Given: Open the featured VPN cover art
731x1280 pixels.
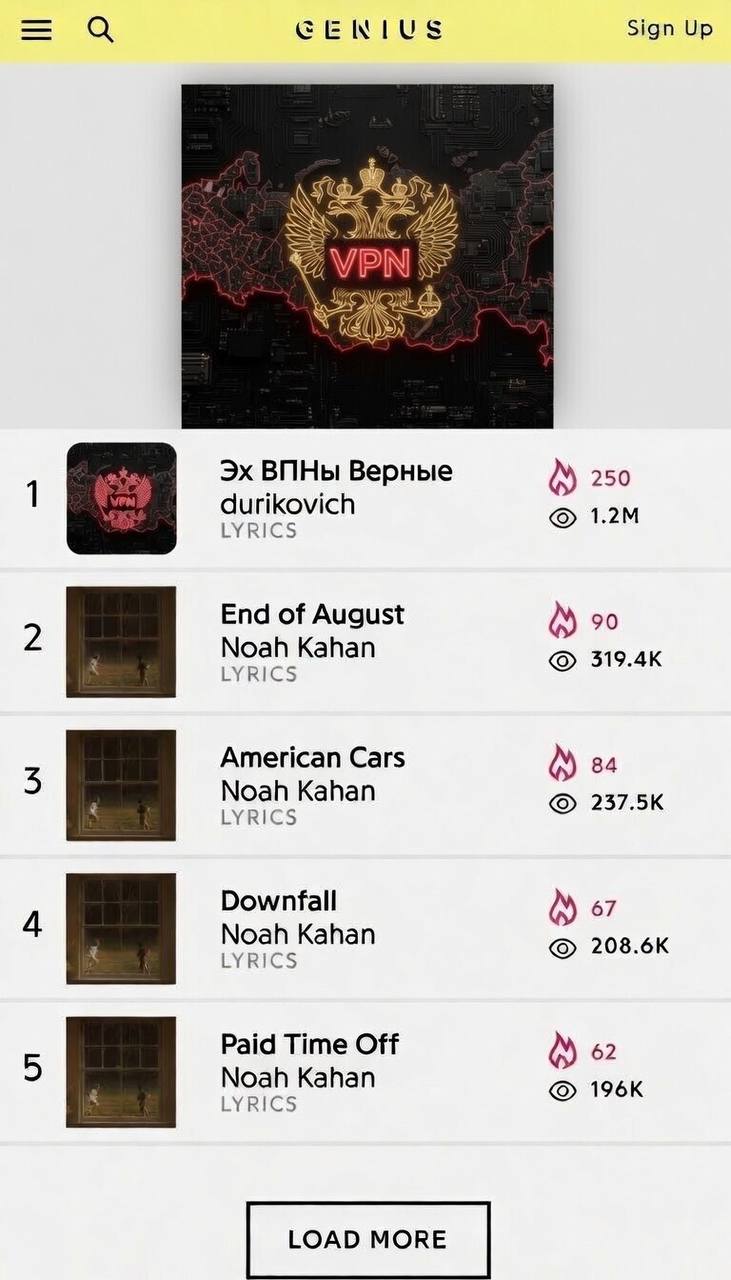Looking at the screenshot, I should point(367,256).
